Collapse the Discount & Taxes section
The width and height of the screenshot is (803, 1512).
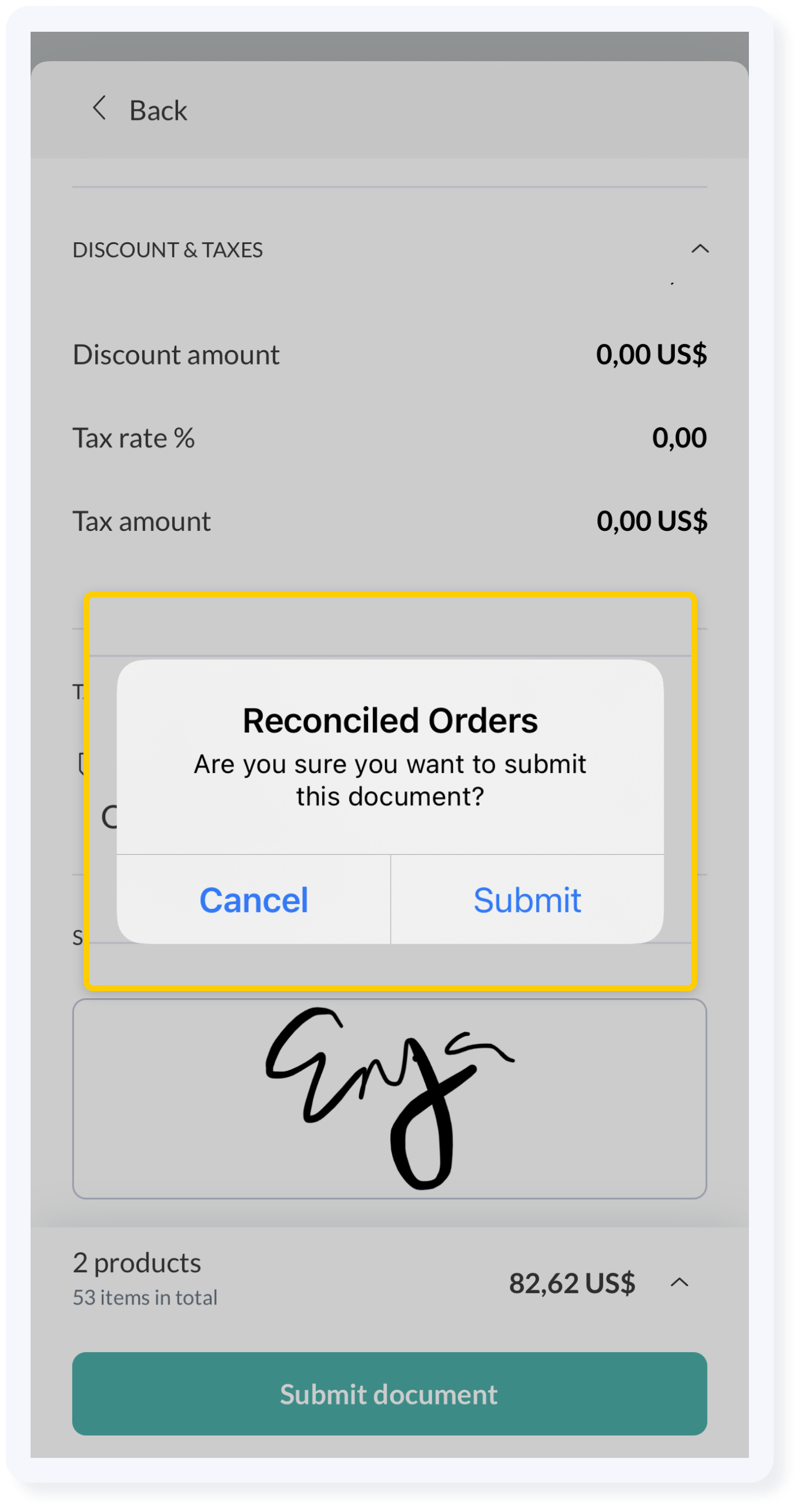[x=700, y=249]
